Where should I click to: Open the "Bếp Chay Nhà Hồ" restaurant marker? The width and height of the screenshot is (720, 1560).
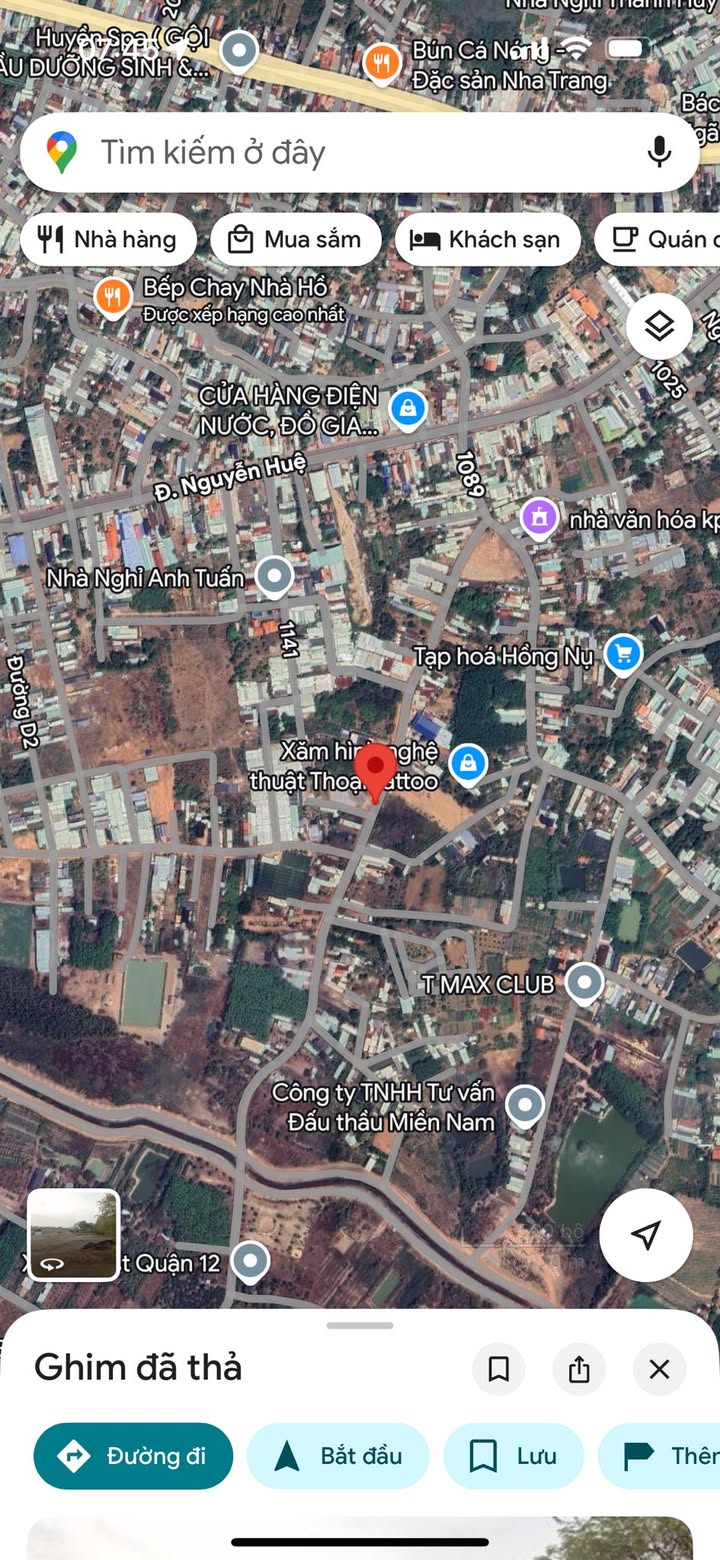pos(113,297)
